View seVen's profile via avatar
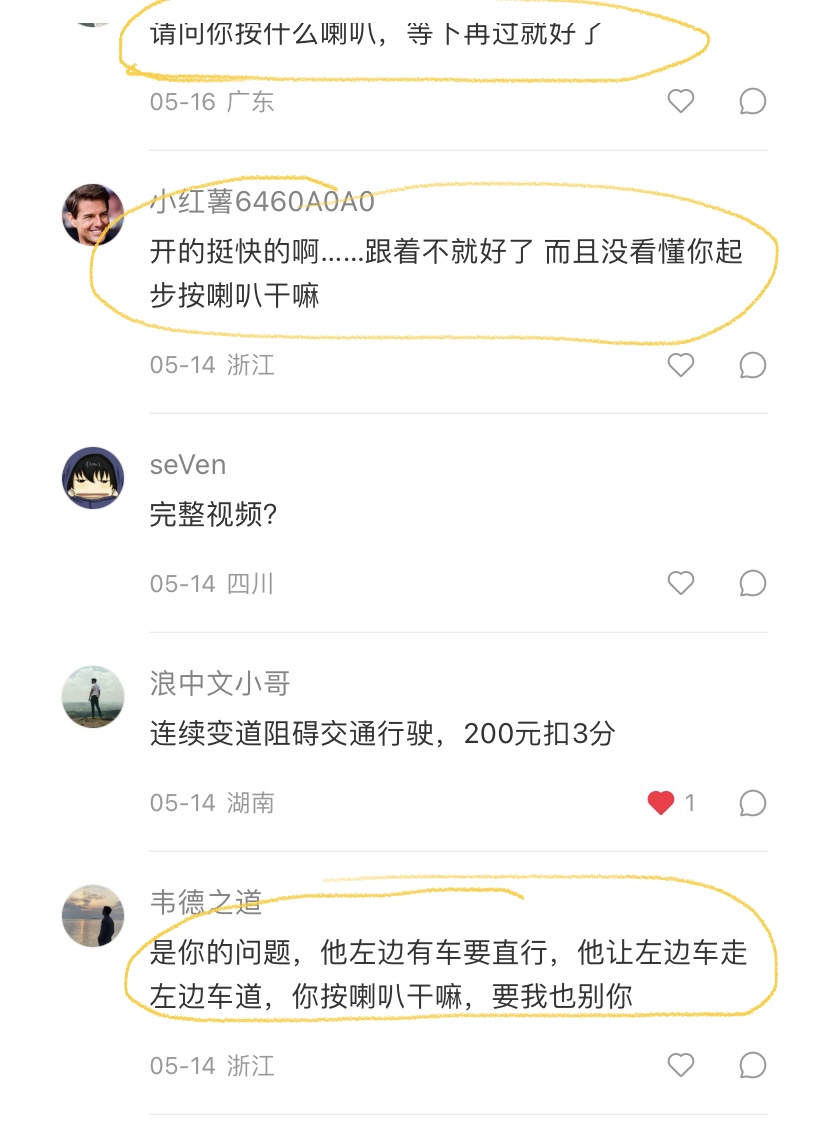The height and width of the screenshot is (1146, 827). [93, 477]
